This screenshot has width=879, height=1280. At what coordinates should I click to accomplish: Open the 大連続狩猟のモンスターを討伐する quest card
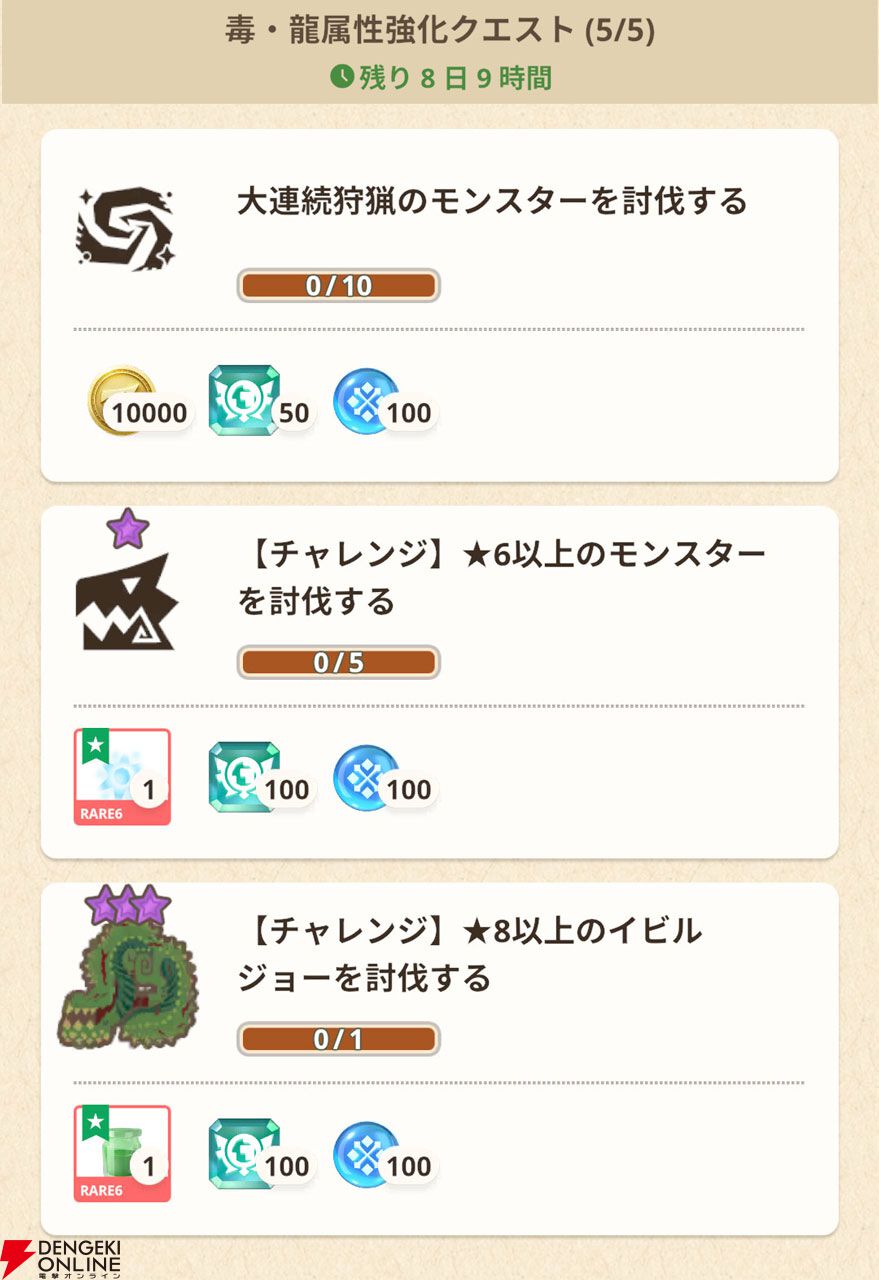click(x=439, y=305)
